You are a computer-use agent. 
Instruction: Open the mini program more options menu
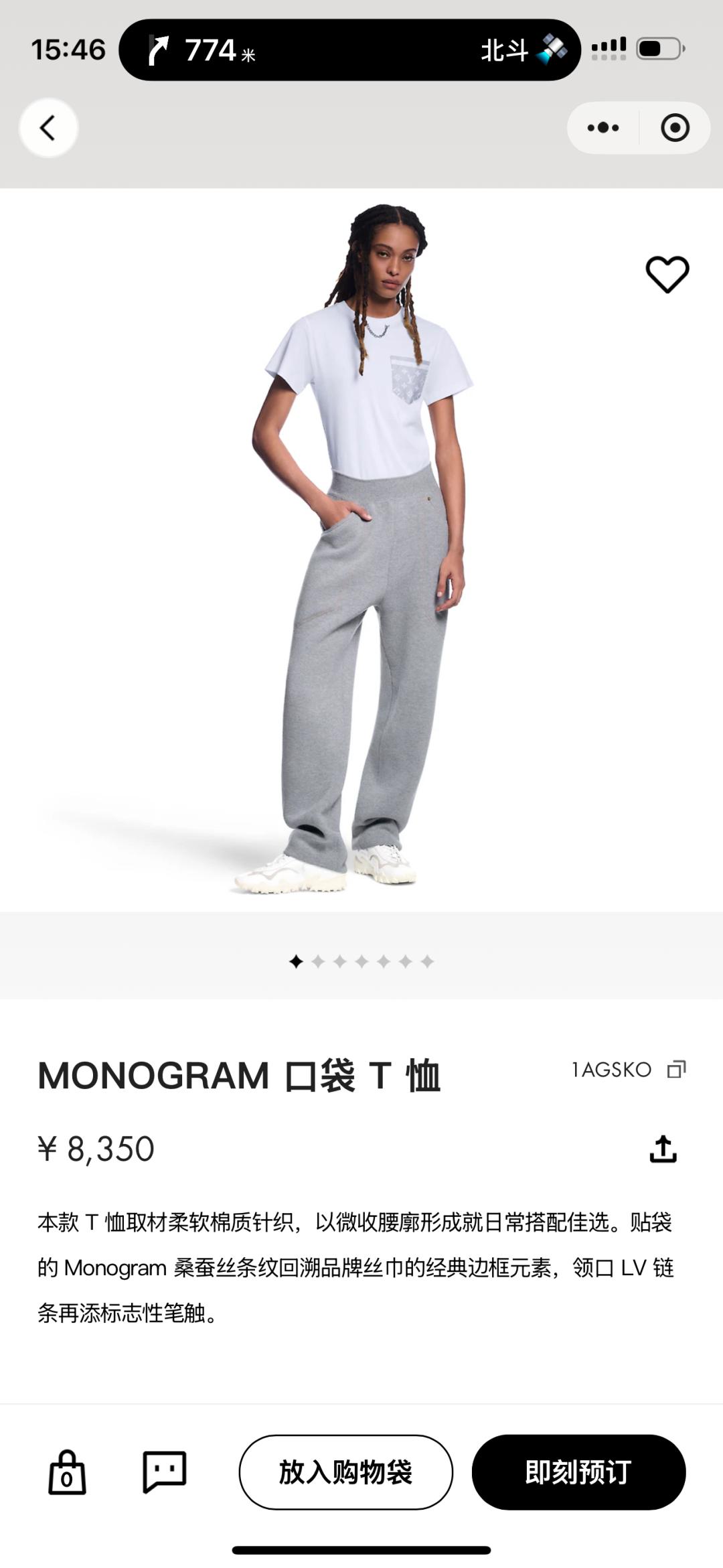pyautogui.click(x=603, y=128)
